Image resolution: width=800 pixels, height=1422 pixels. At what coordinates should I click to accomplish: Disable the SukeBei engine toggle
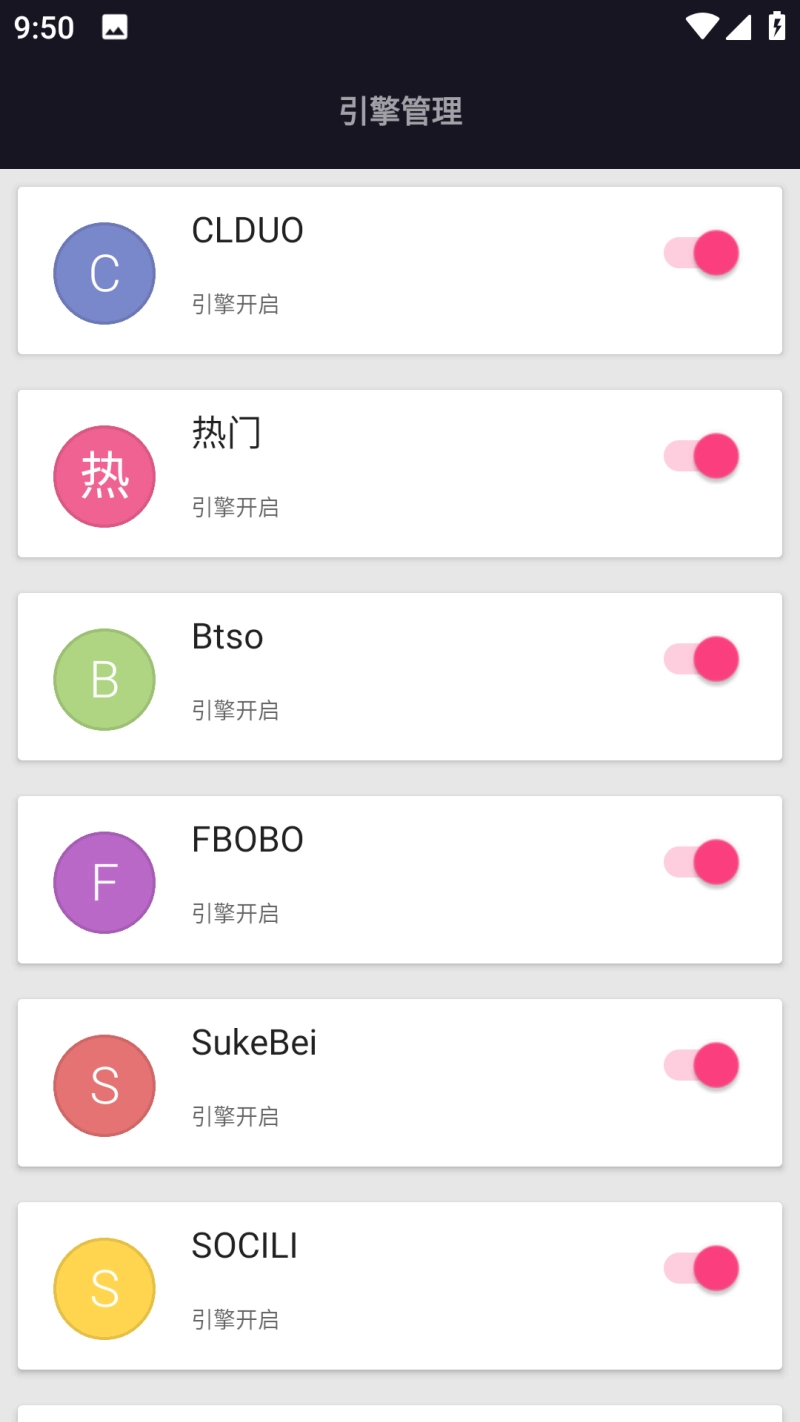click(701, 1065)
